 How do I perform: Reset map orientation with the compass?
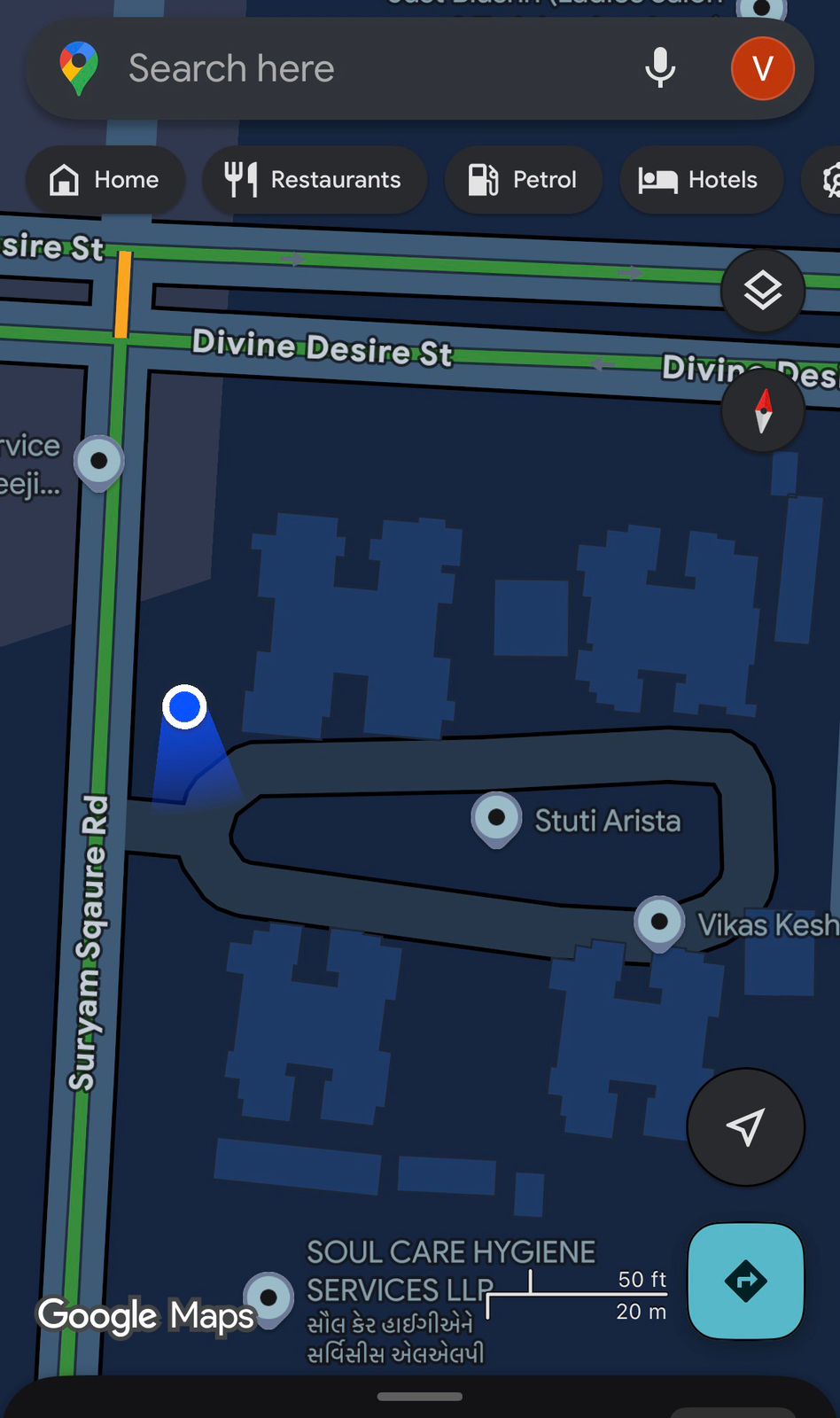click(763, 411)
